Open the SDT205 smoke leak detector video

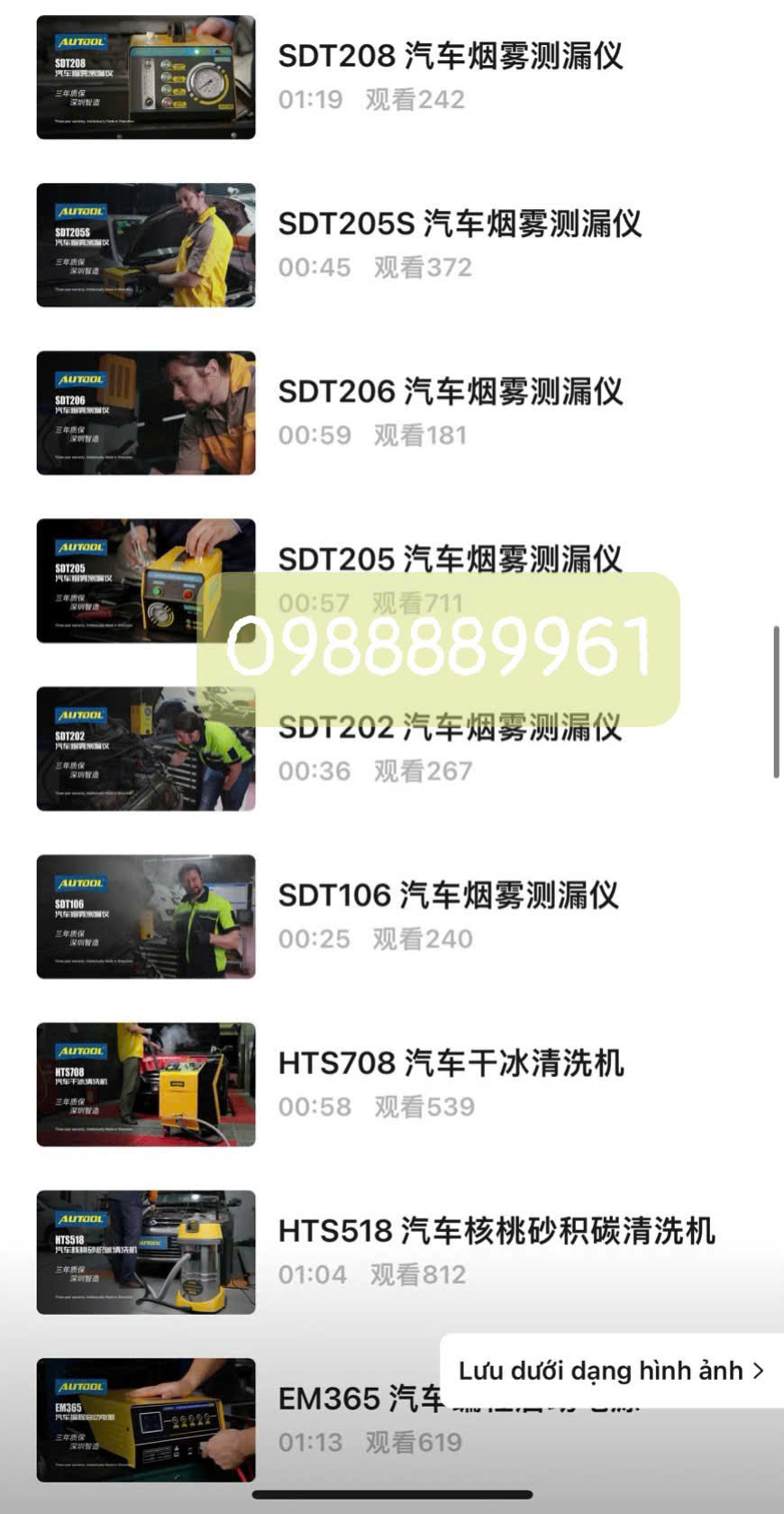(146, 580)
